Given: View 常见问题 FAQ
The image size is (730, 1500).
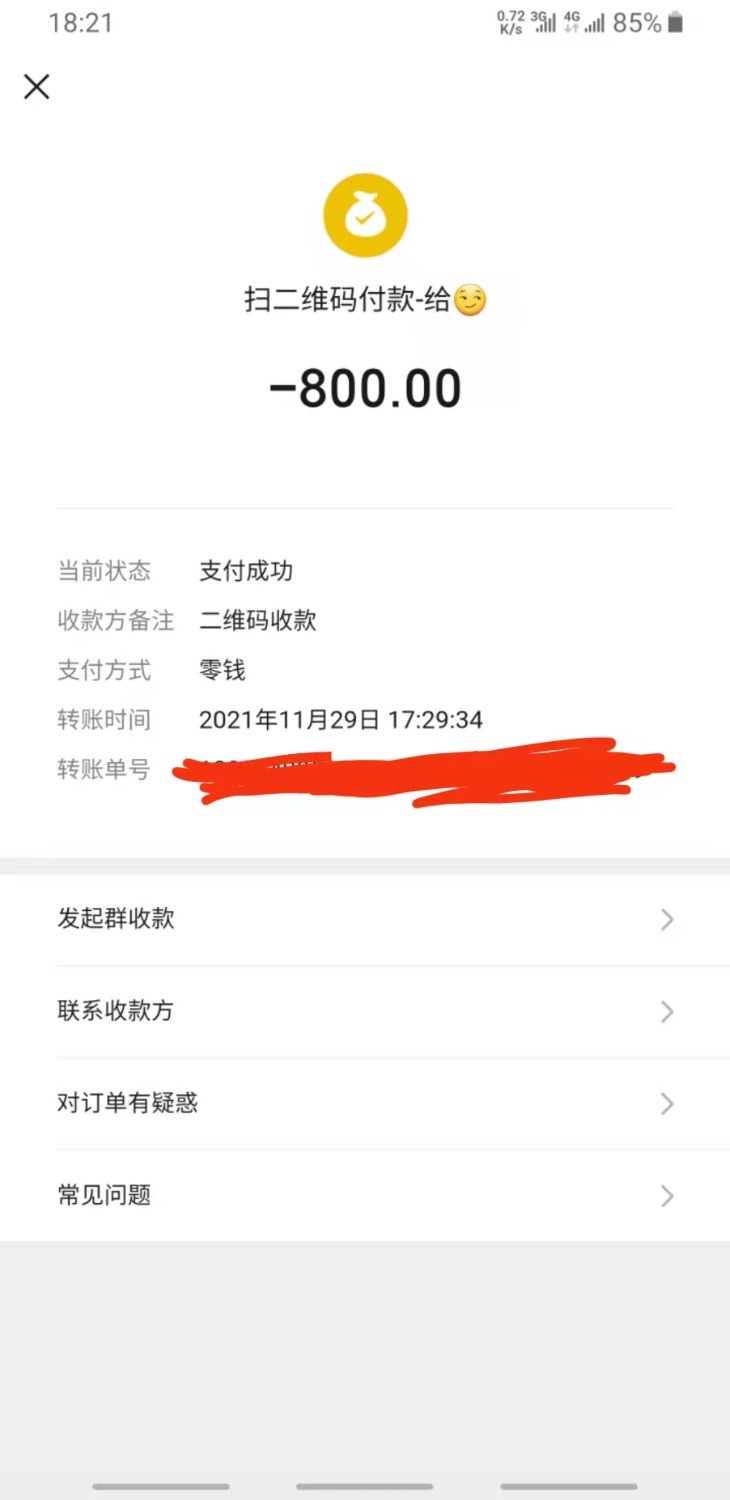Looking at the screenshot, I should 365,1195.
